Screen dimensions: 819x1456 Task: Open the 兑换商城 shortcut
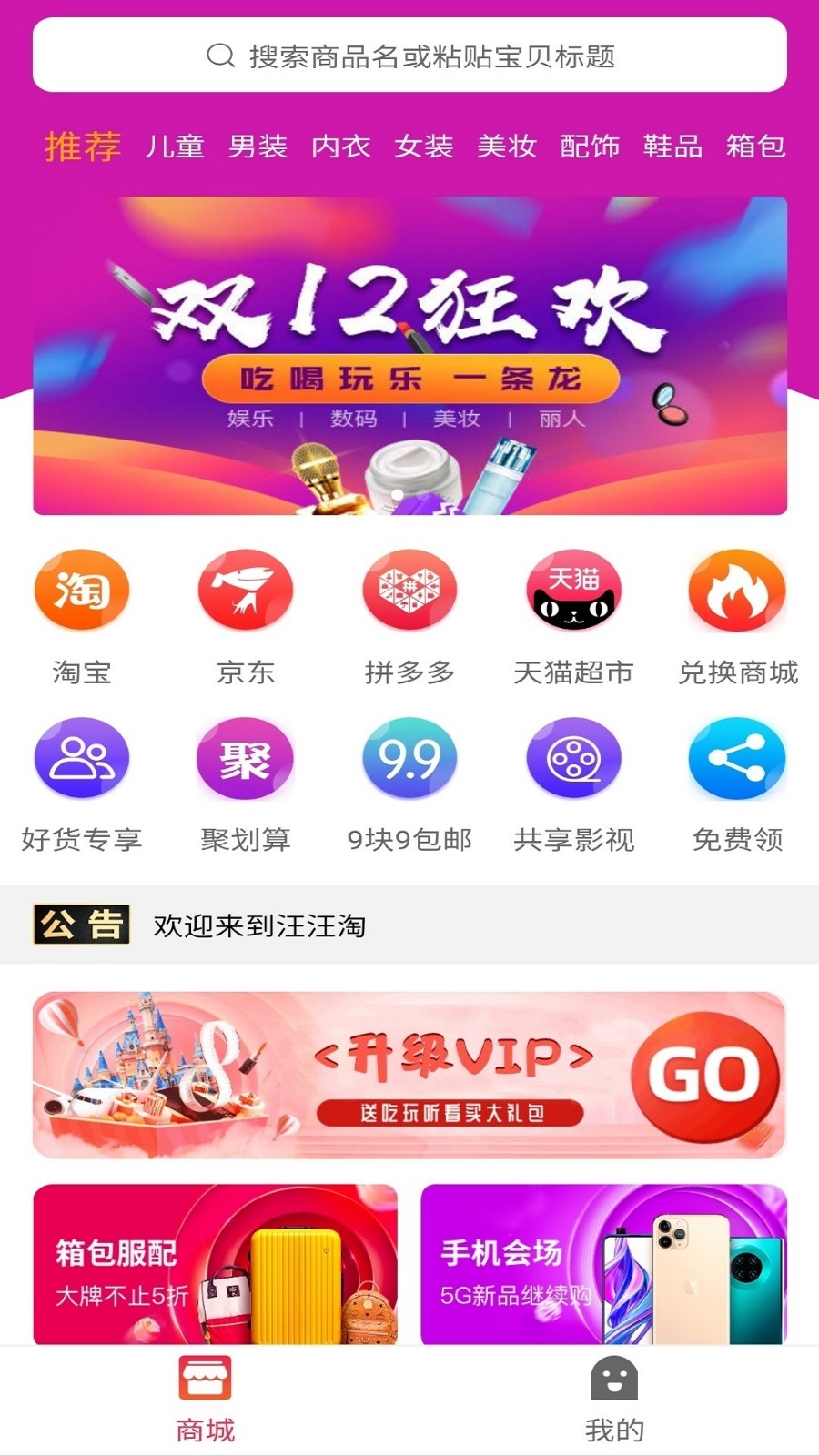tap(737, 591)
